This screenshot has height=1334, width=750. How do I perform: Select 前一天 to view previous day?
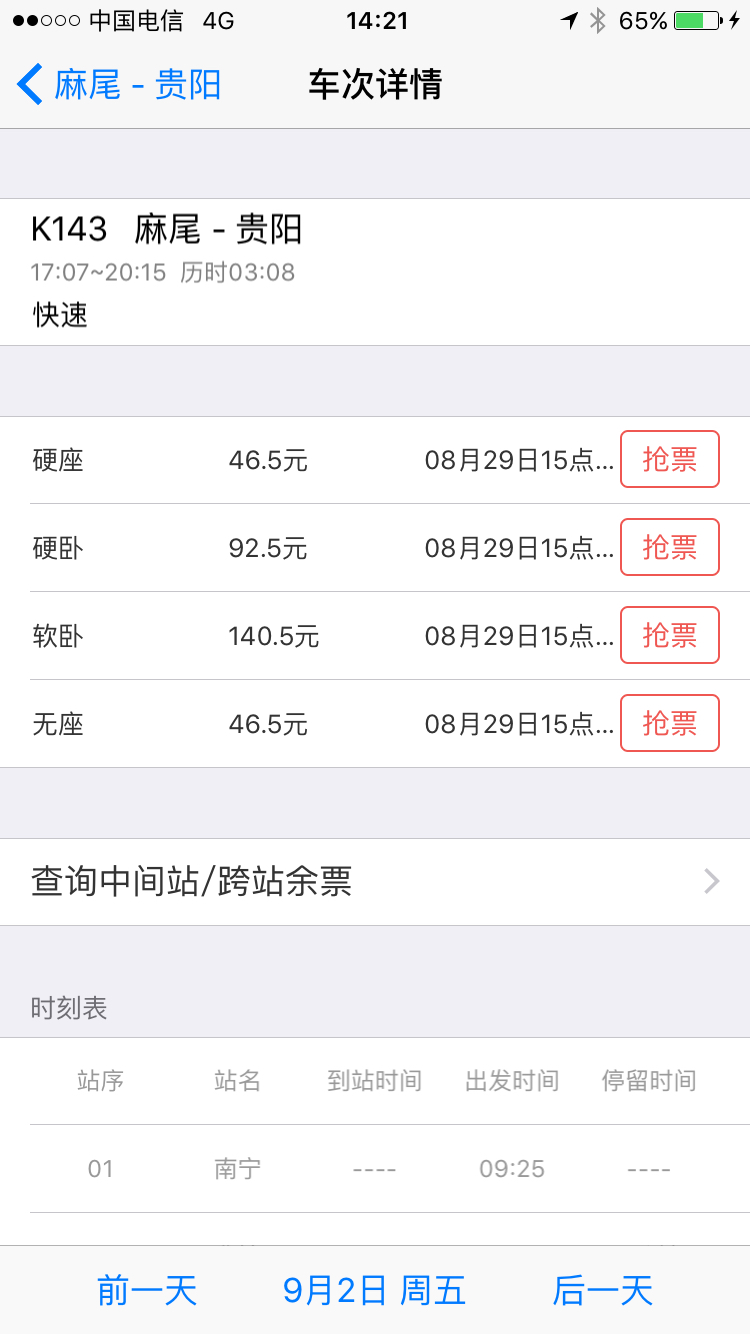pos(146,1291)
